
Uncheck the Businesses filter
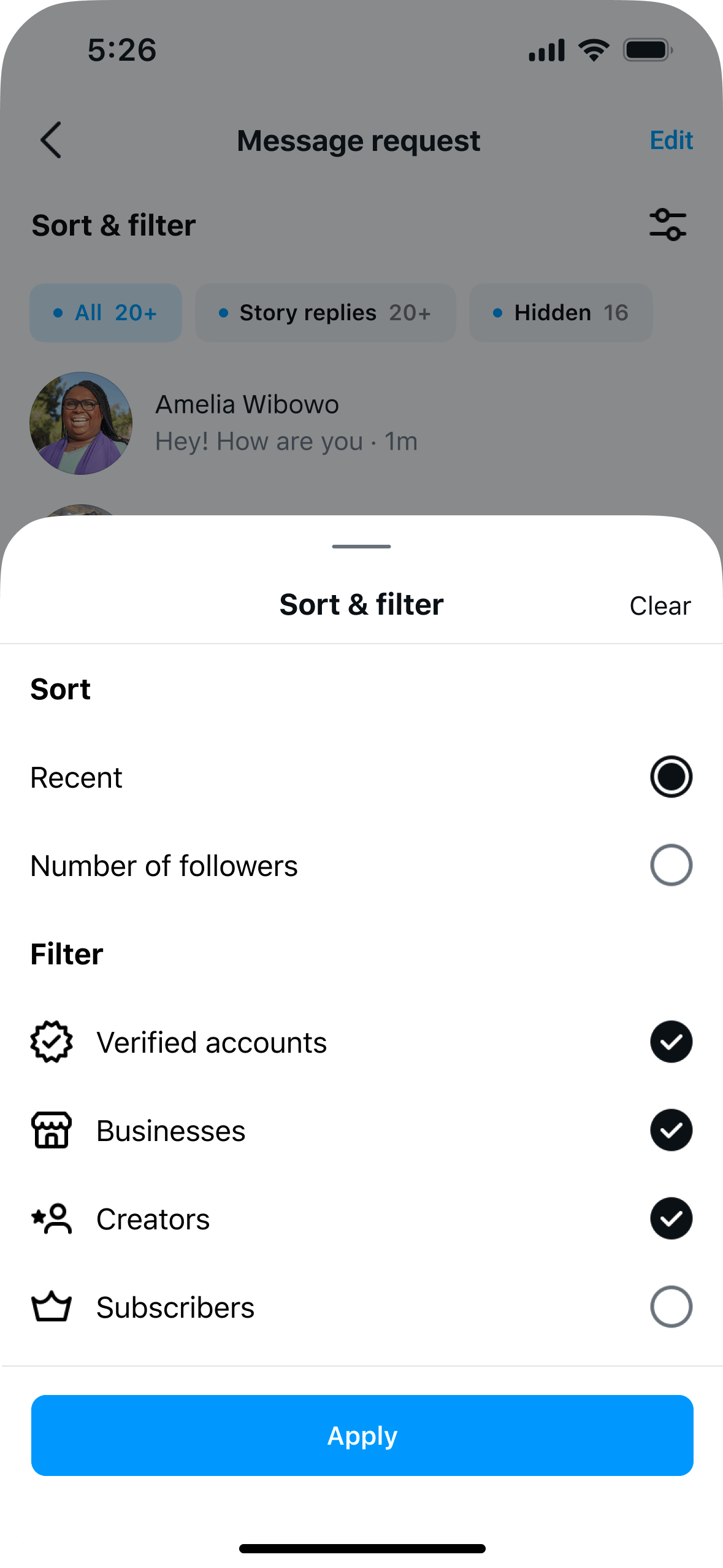(671, 1130)
